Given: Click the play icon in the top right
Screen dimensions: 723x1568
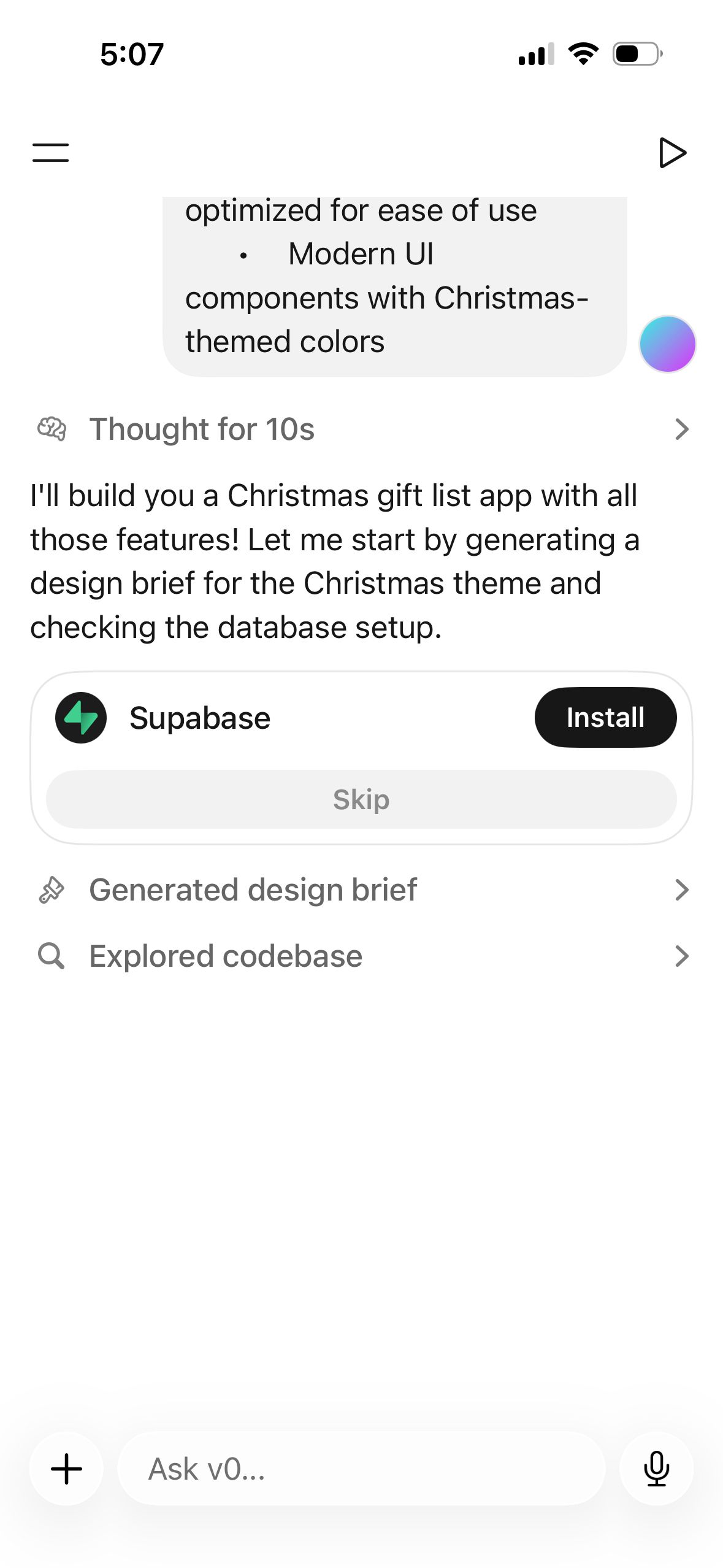Looking at the screenshot, I should point(673,152).
